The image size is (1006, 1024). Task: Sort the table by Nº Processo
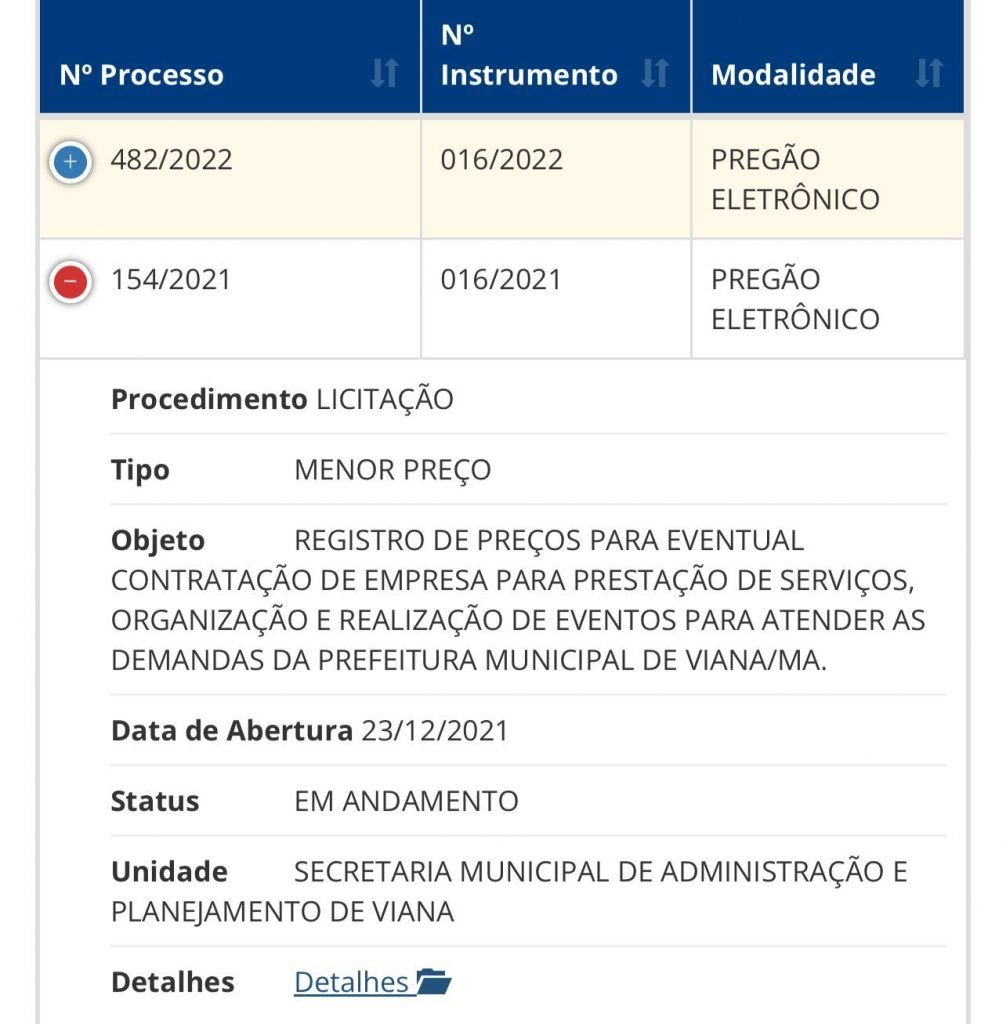pyautogui.click(x=384, y=74)
